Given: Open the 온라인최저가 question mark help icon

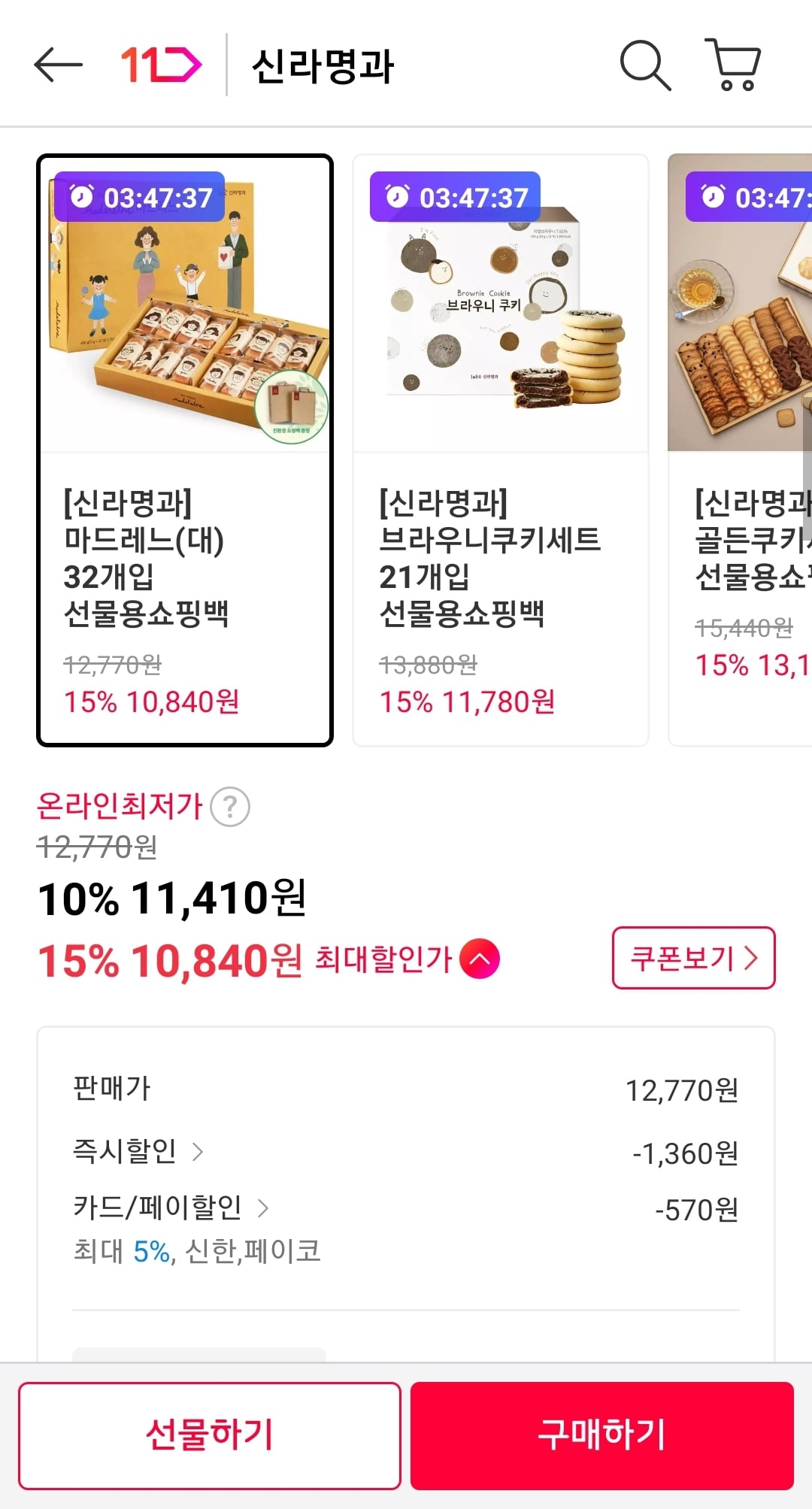Looking at the screenshot, I should tap(230, 808).
